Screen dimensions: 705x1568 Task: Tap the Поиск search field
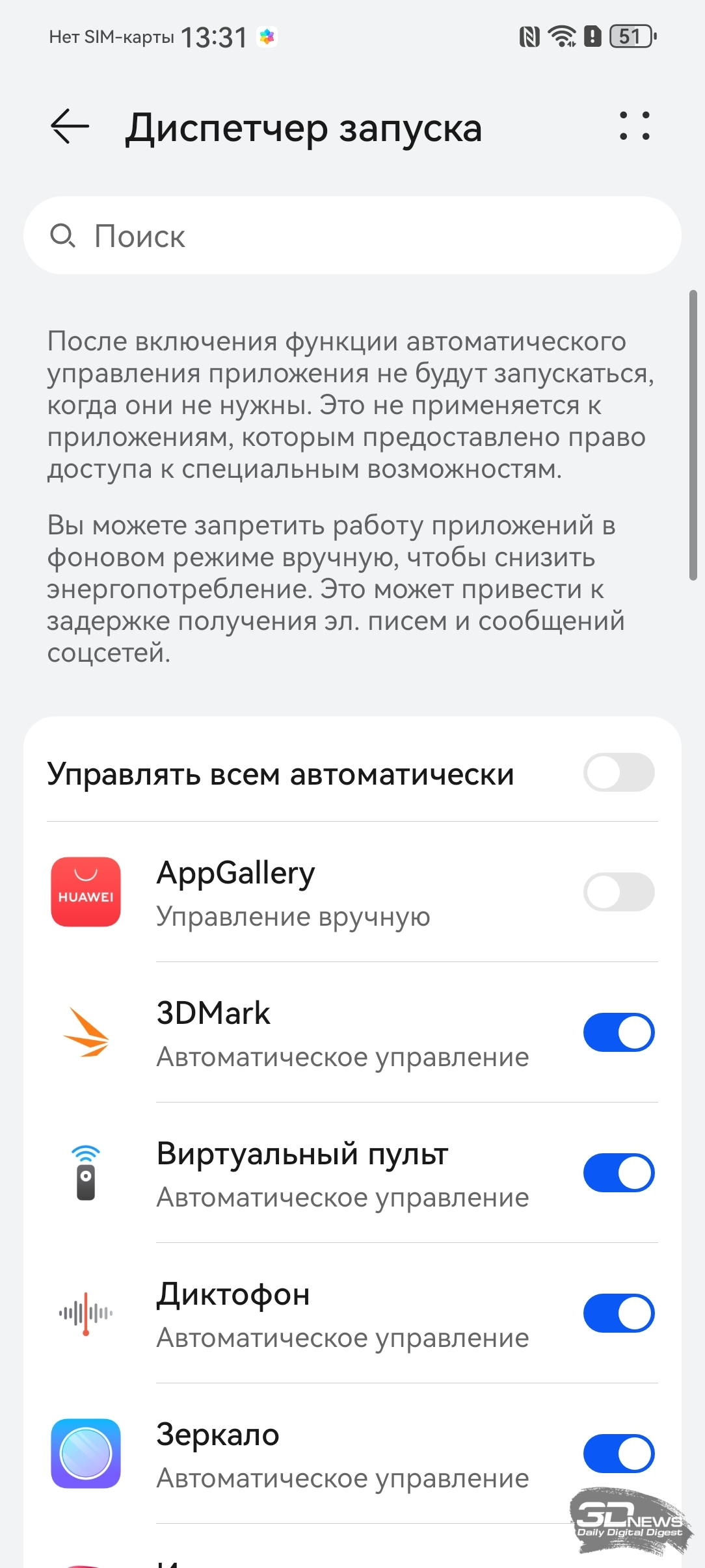click(x=351, y=235)
